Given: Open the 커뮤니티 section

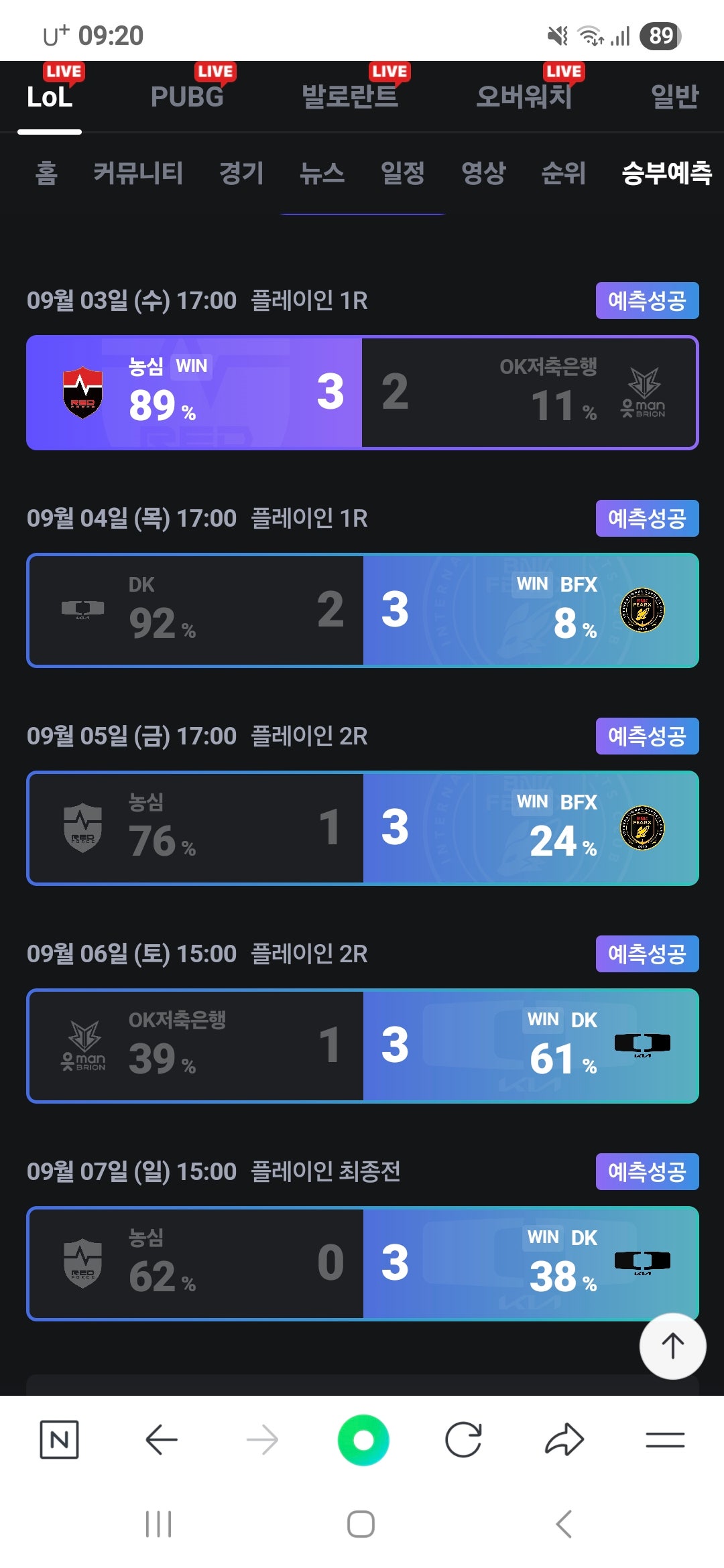Looking at the screenshot, I should click(x=138, y=173).
